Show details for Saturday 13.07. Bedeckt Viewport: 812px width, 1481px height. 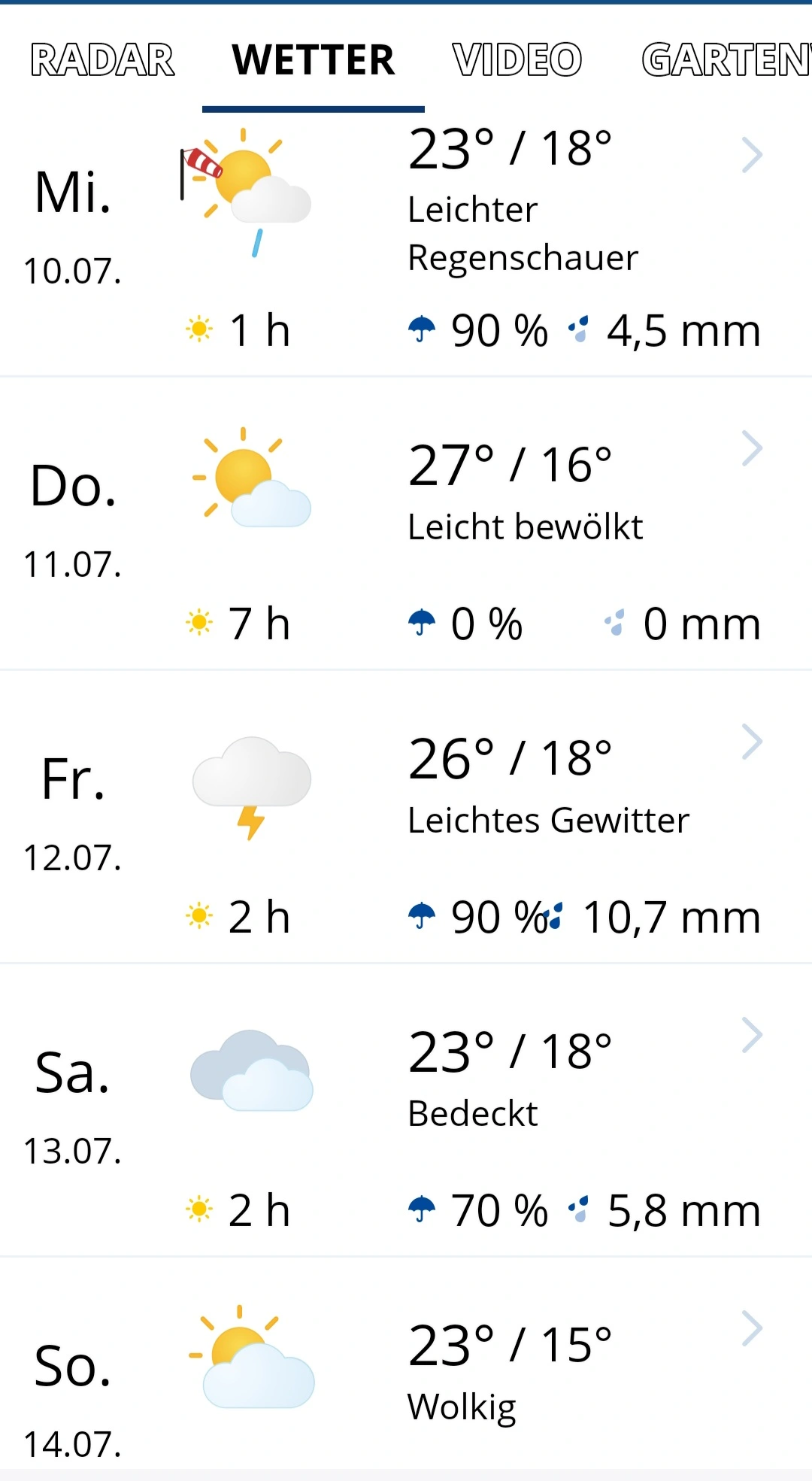pyautogui.click(x=406, y=1110)
